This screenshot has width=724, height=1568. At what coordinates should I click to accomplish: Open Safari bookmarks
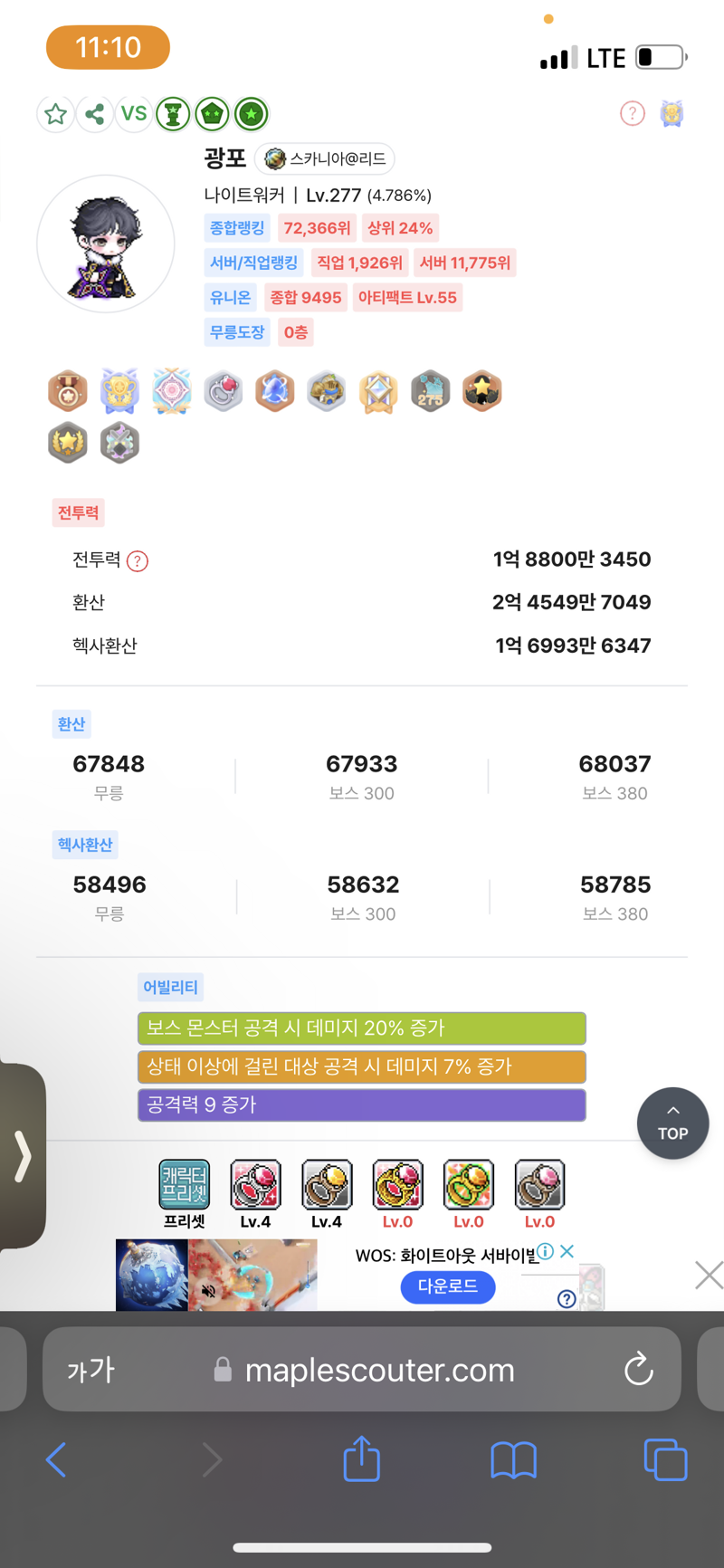pos(513,1459)
